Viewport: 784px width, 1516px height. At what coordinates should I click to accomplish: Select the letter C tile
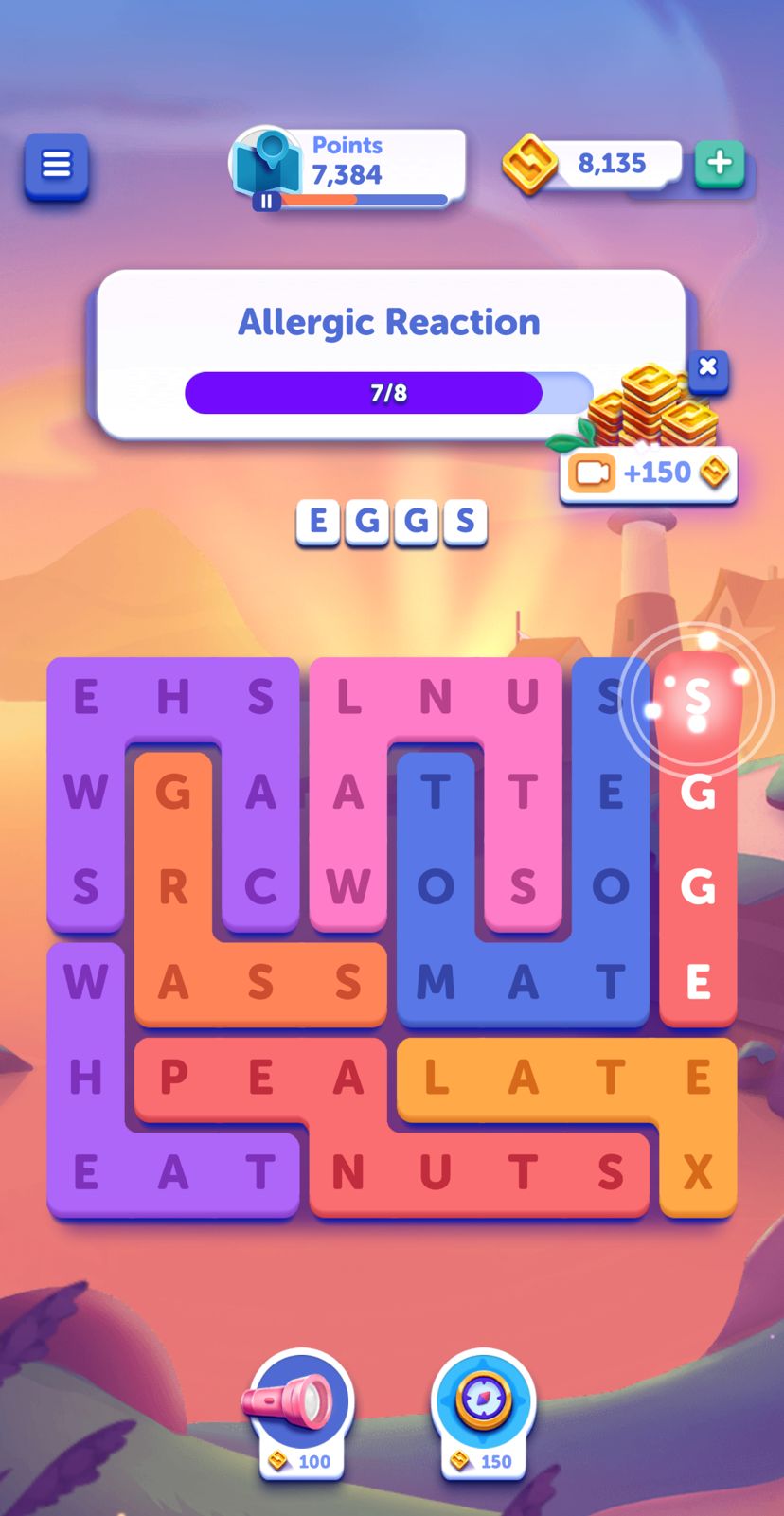pos(260,887)
